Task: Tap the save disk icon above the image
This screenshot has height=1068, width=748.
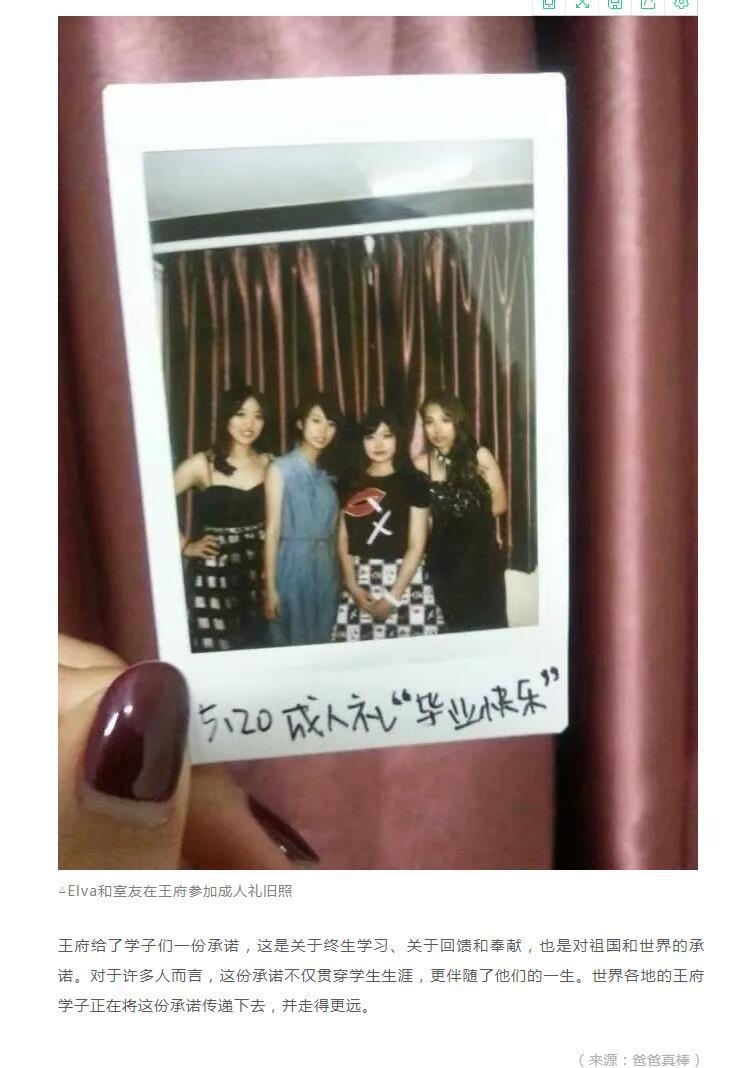Action: tap(615, 4)
